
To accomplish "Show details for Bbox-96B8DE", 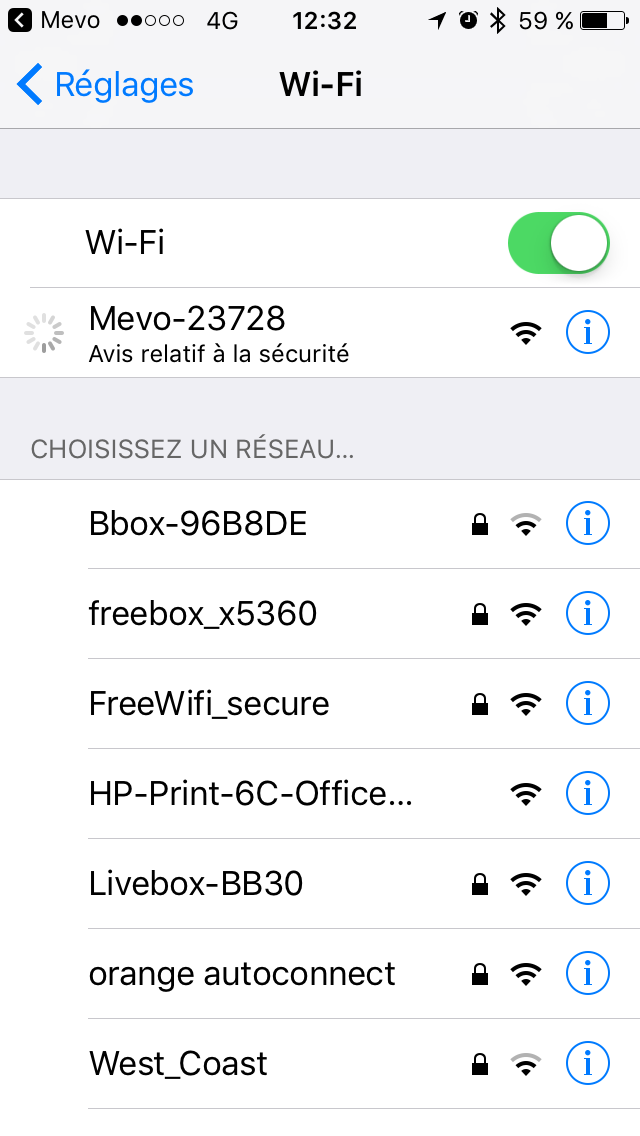I will tap(587, 523).
